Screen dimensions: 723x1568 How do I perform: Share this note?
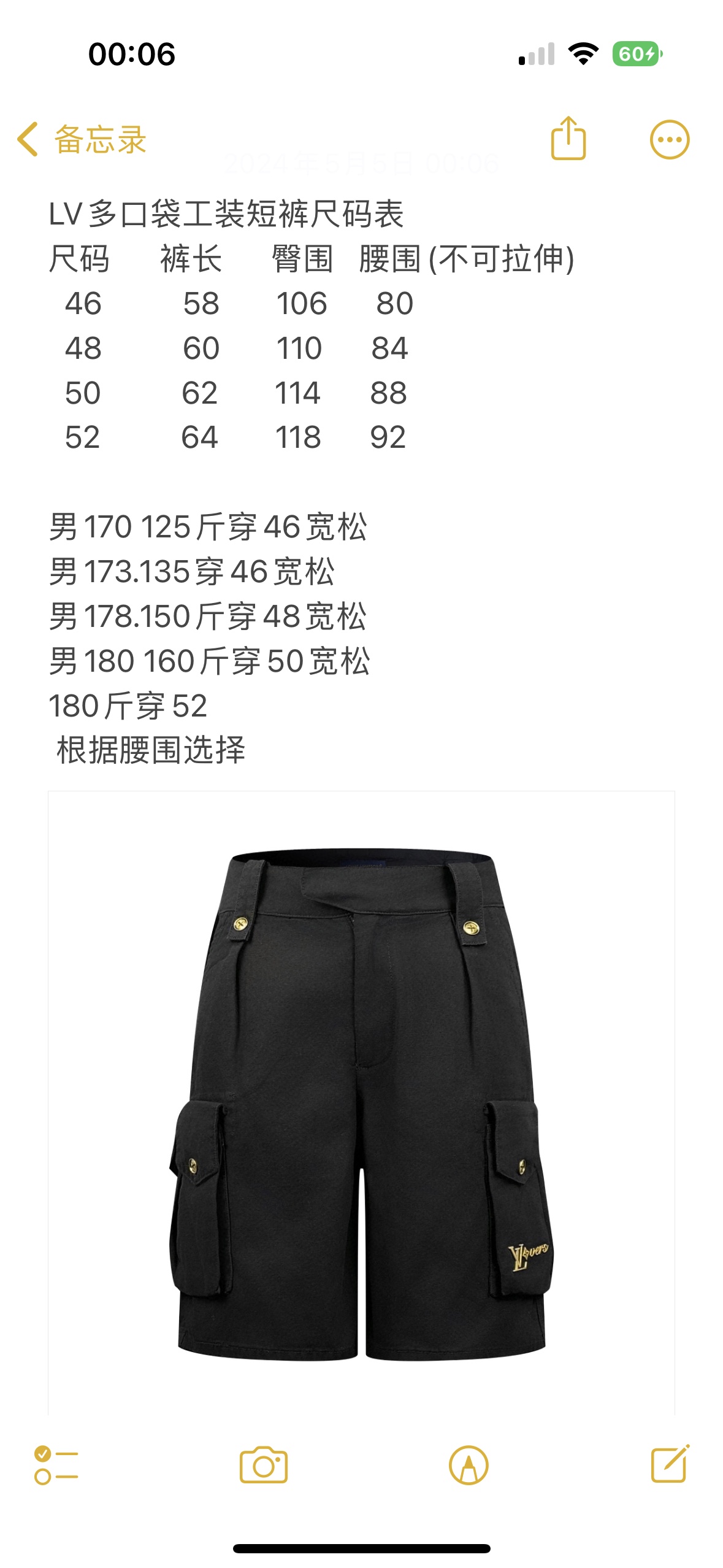(568, 139)
